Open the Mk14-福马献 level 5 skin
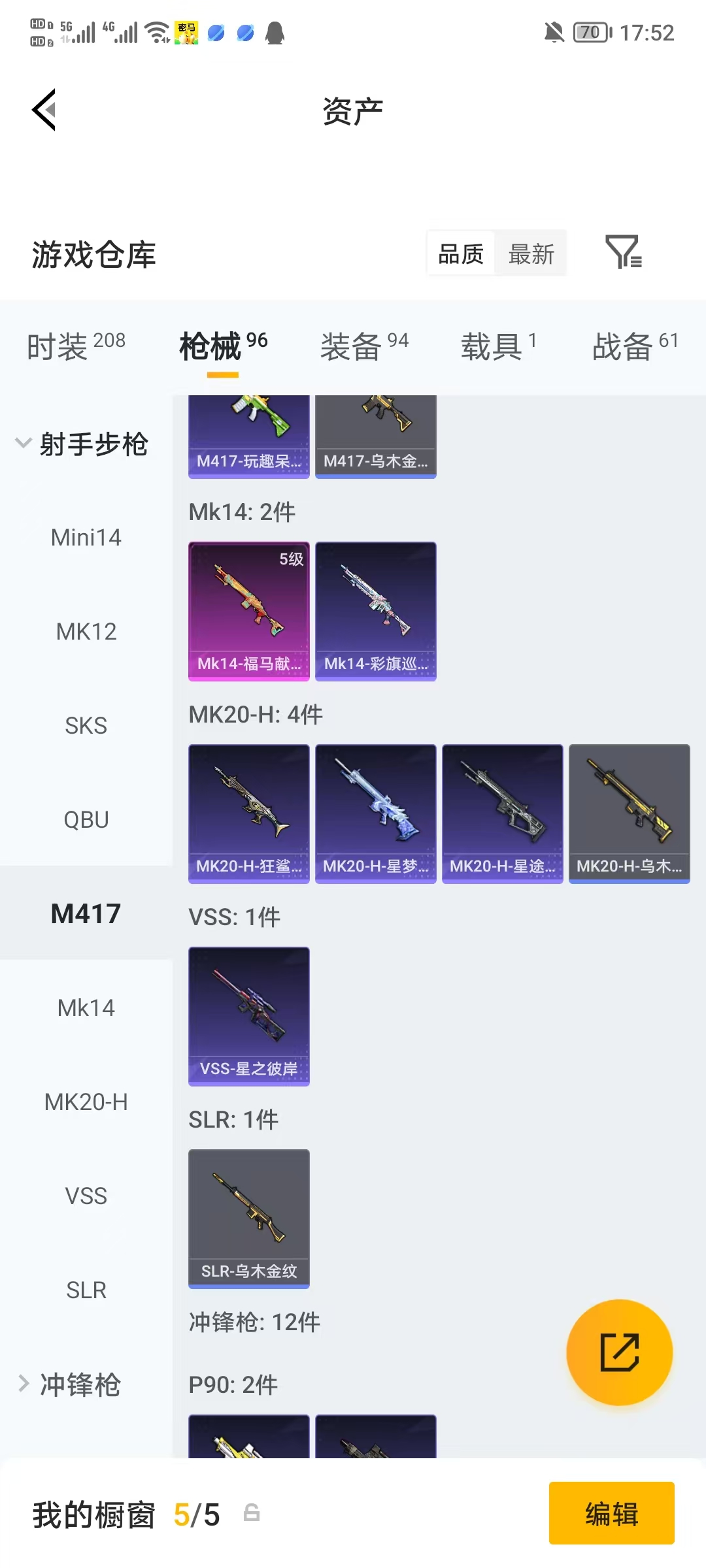The image size is (706, 1568). (249, 612)
